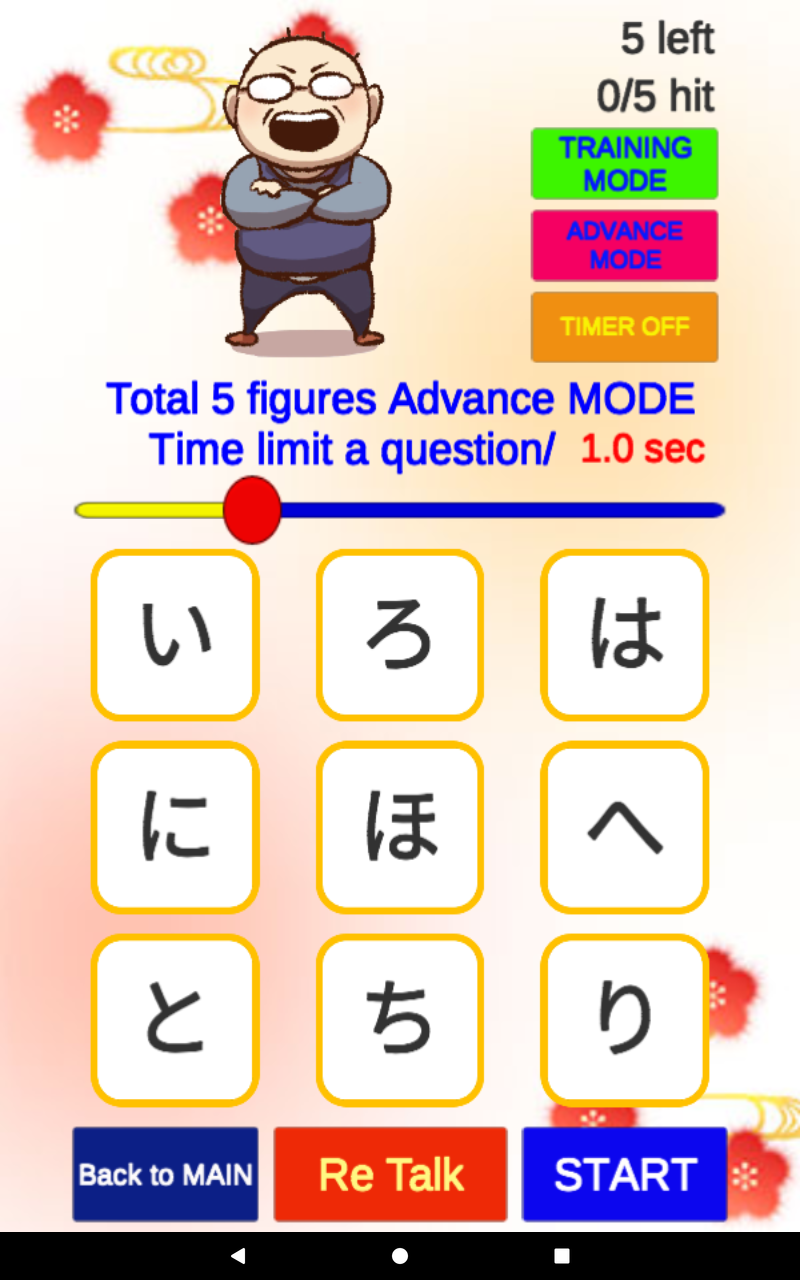This screenshot has width=800, height=1280.
Task: Begin the game with START
Action: tap(624, 1174)
